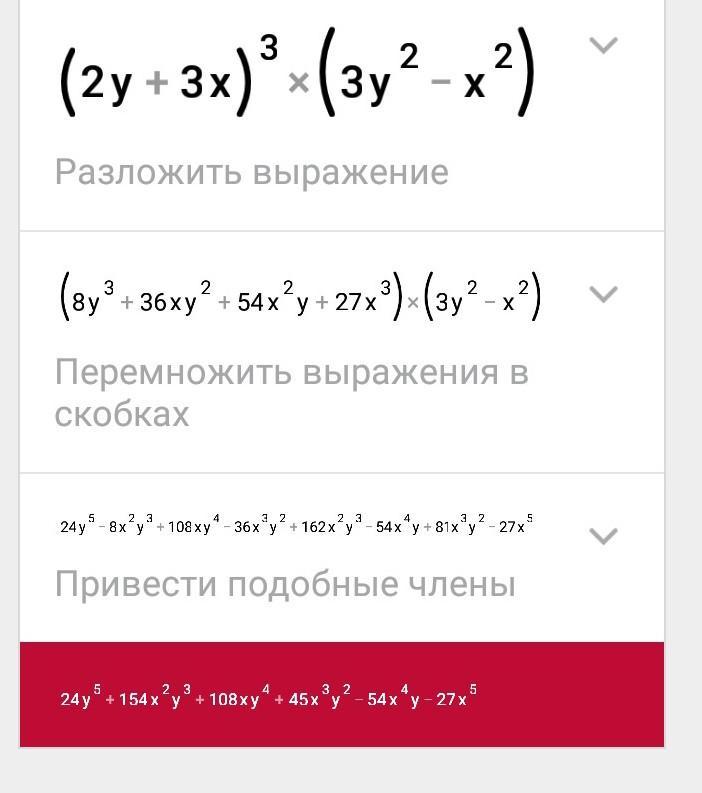Screen dimensions: 702x793
Task: Expand the "Перемножить выражения в скобках" step
Action: click(603, 294)
